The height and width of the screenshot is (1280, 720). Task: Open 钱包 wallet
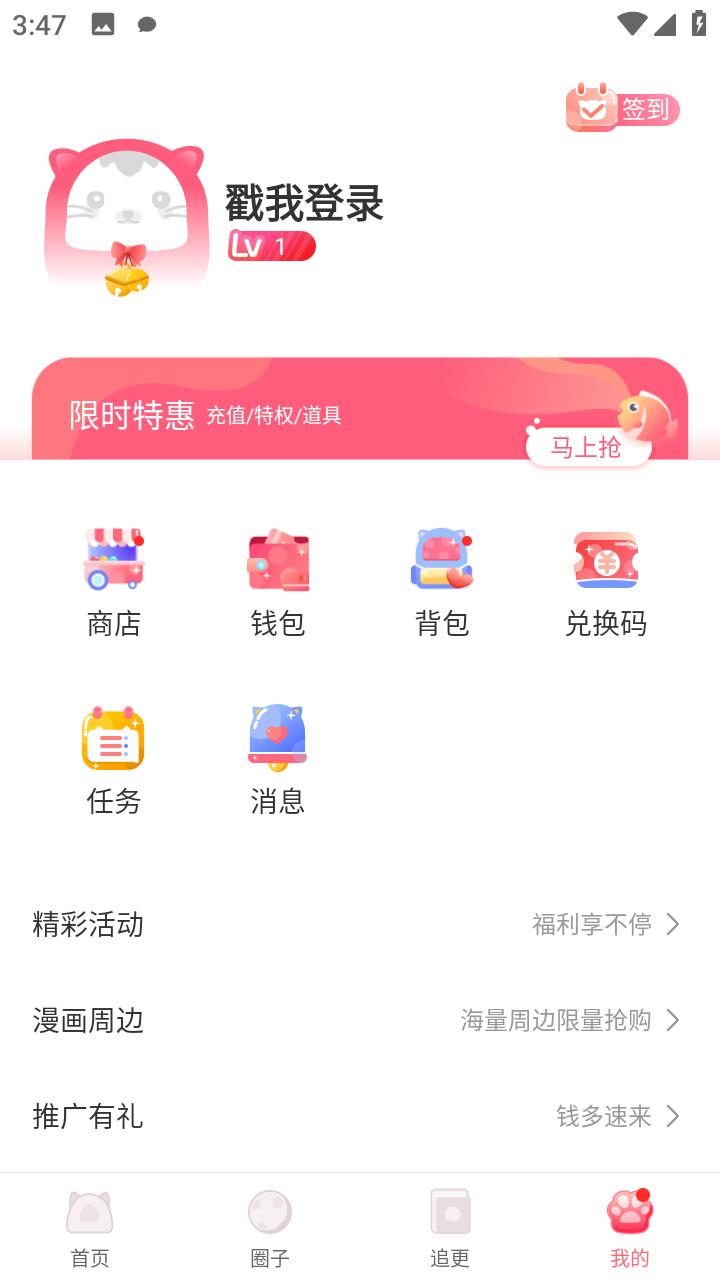point(278,582)
